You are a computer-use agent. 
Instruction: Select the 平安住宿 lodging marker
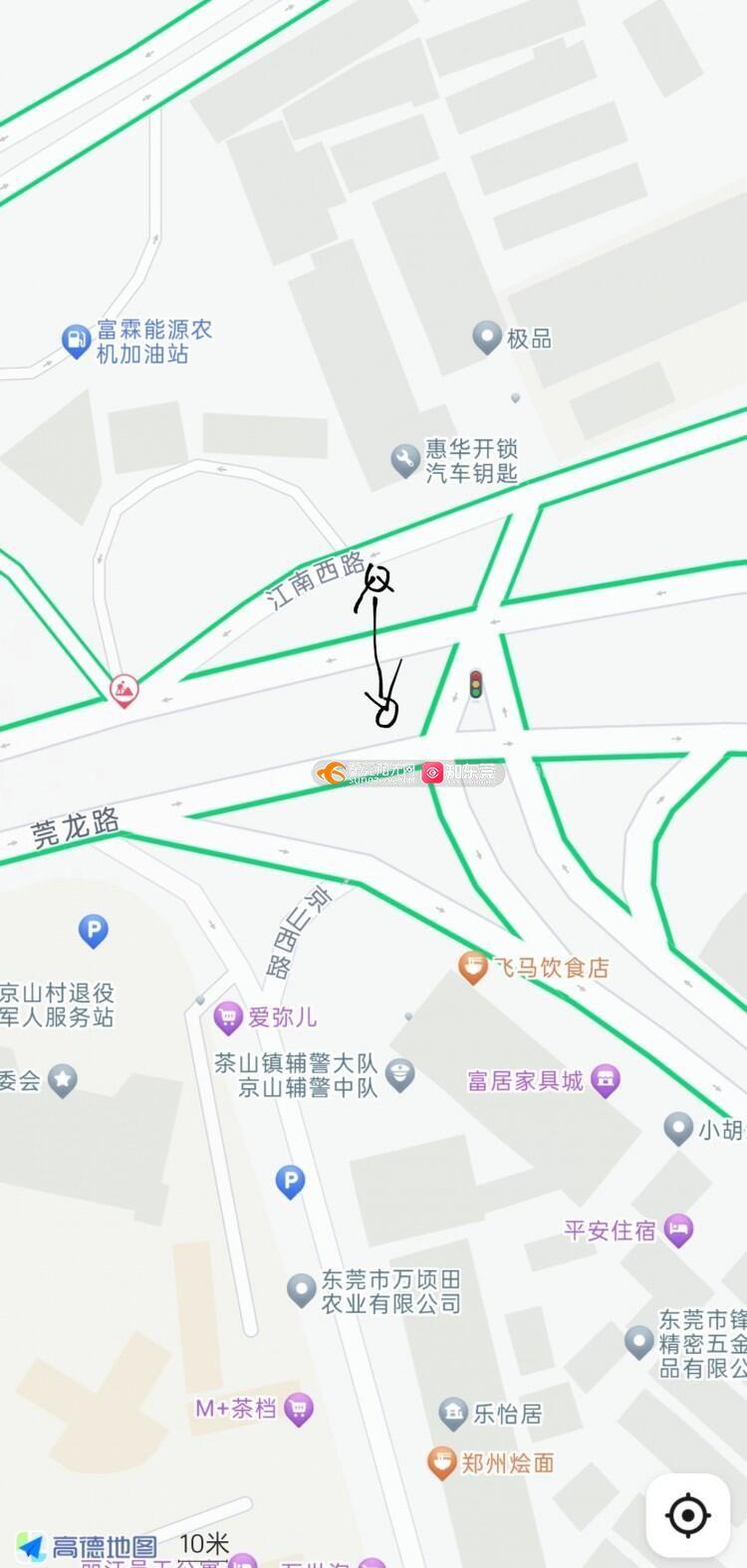[678, 1230]
